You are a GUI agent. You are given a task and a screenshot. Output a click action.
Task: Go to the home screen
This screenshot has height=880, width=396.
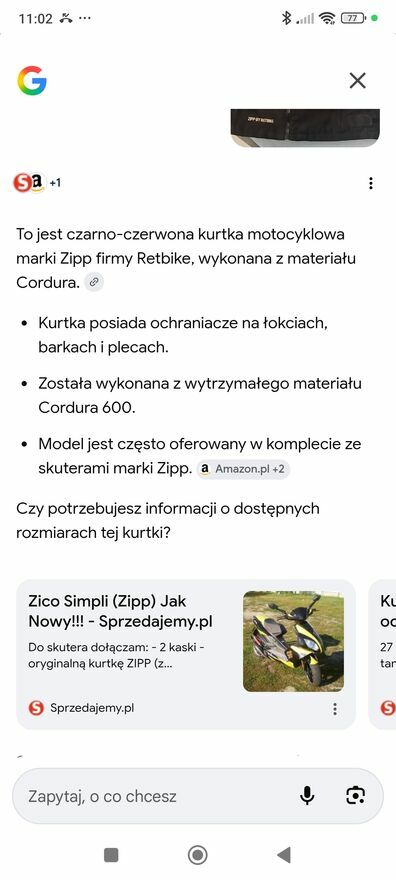pos(197,855)
